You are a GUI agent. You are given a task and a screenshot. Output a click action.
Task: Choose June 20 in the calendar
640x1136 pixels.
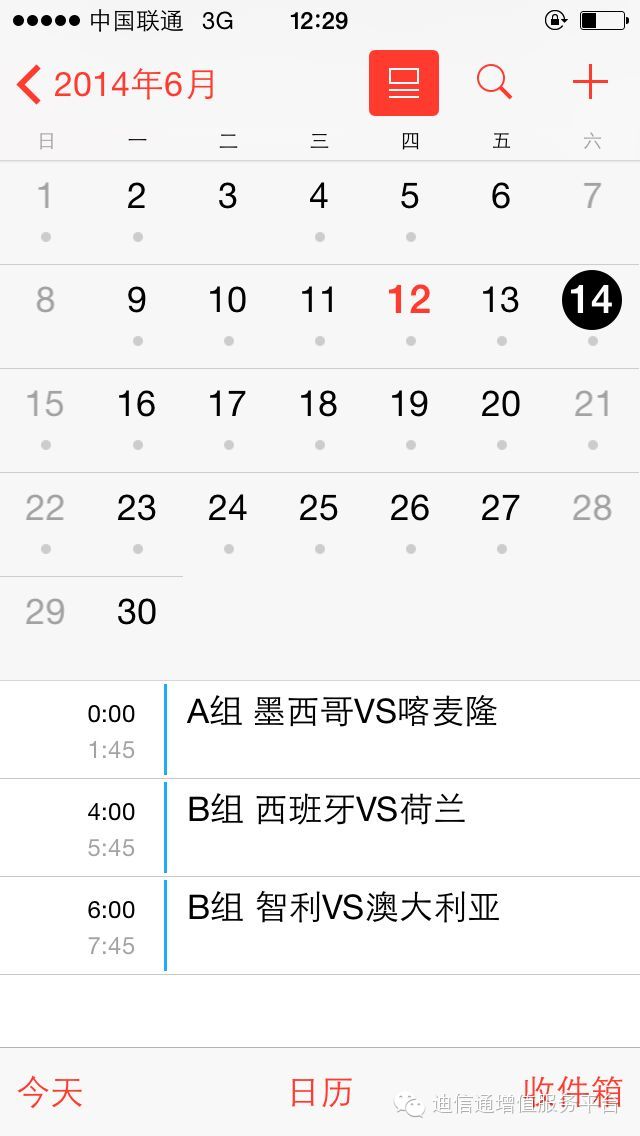pyautogui.click(x=500, y=404)
